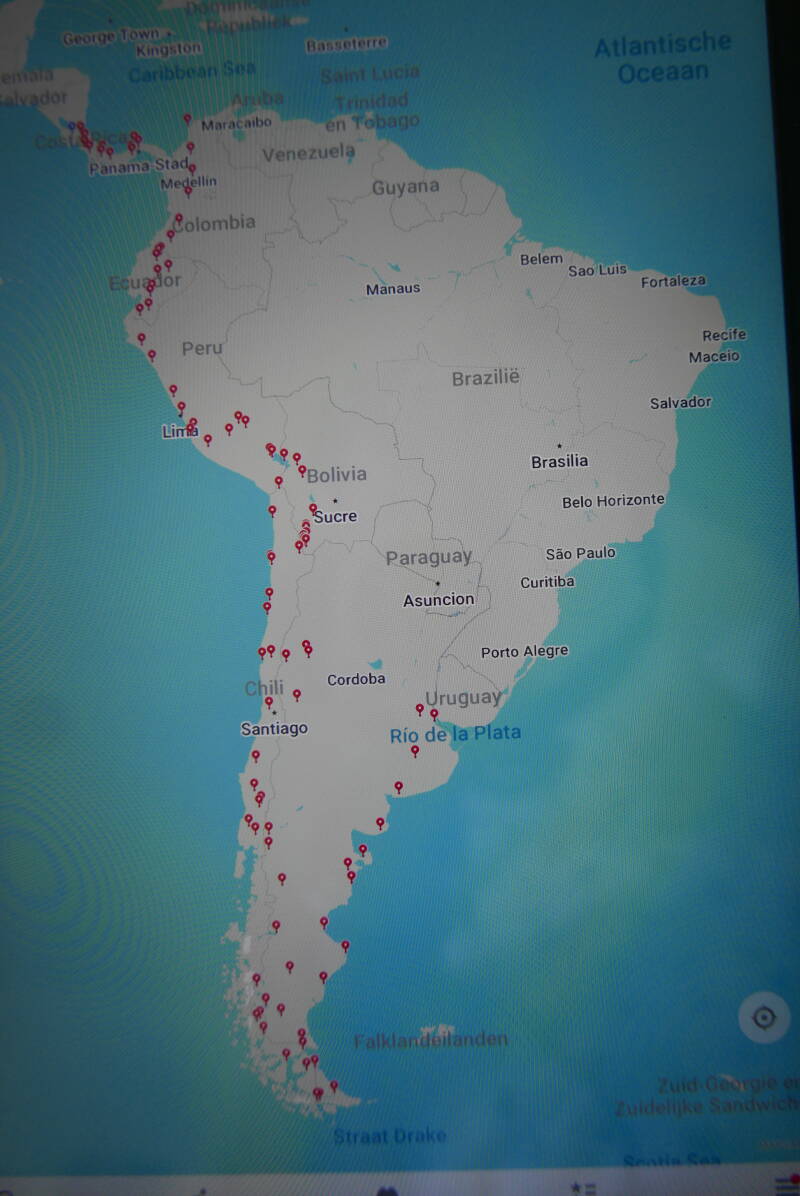This screenshot has width=800, height=1196.
Task: Open the bookmarks list icon
Action: pos(583,1187)
